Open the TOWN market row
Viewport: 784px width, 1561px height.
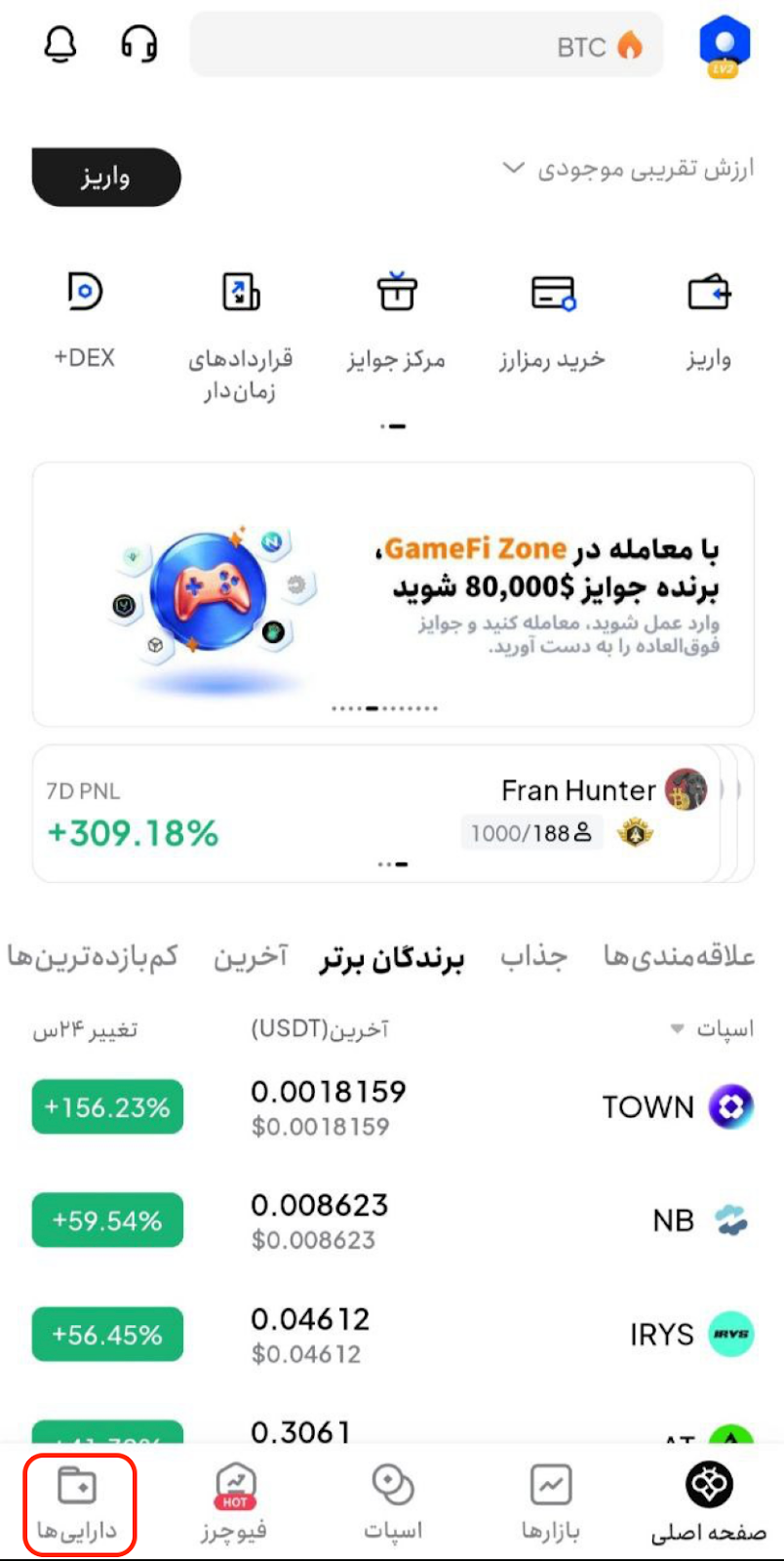[392, 1107]
